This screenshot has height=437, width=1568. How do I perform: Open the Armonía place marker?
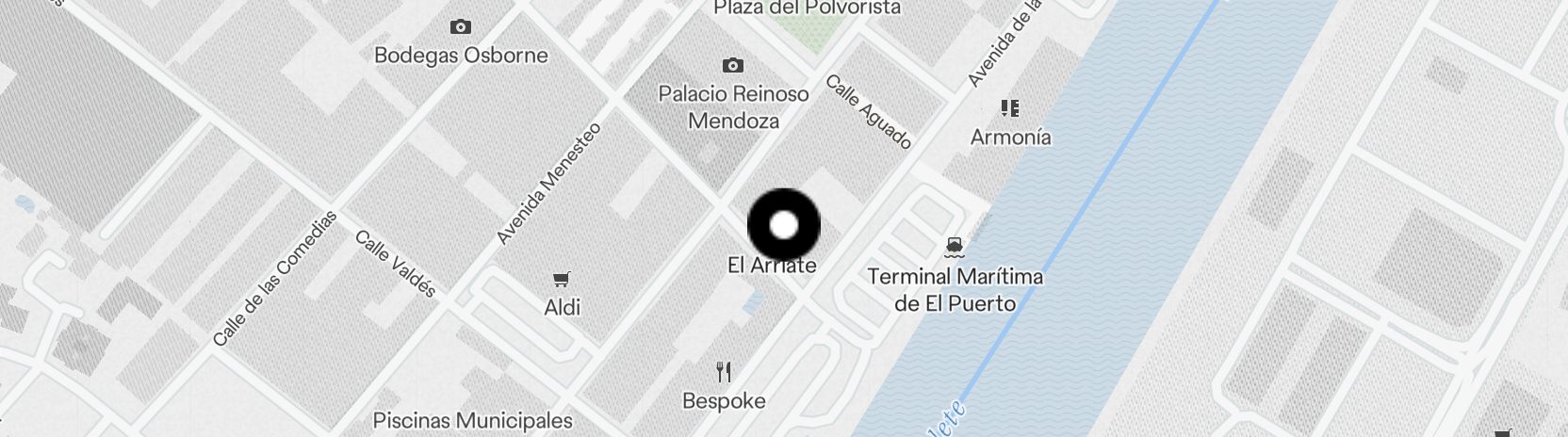1010,109
